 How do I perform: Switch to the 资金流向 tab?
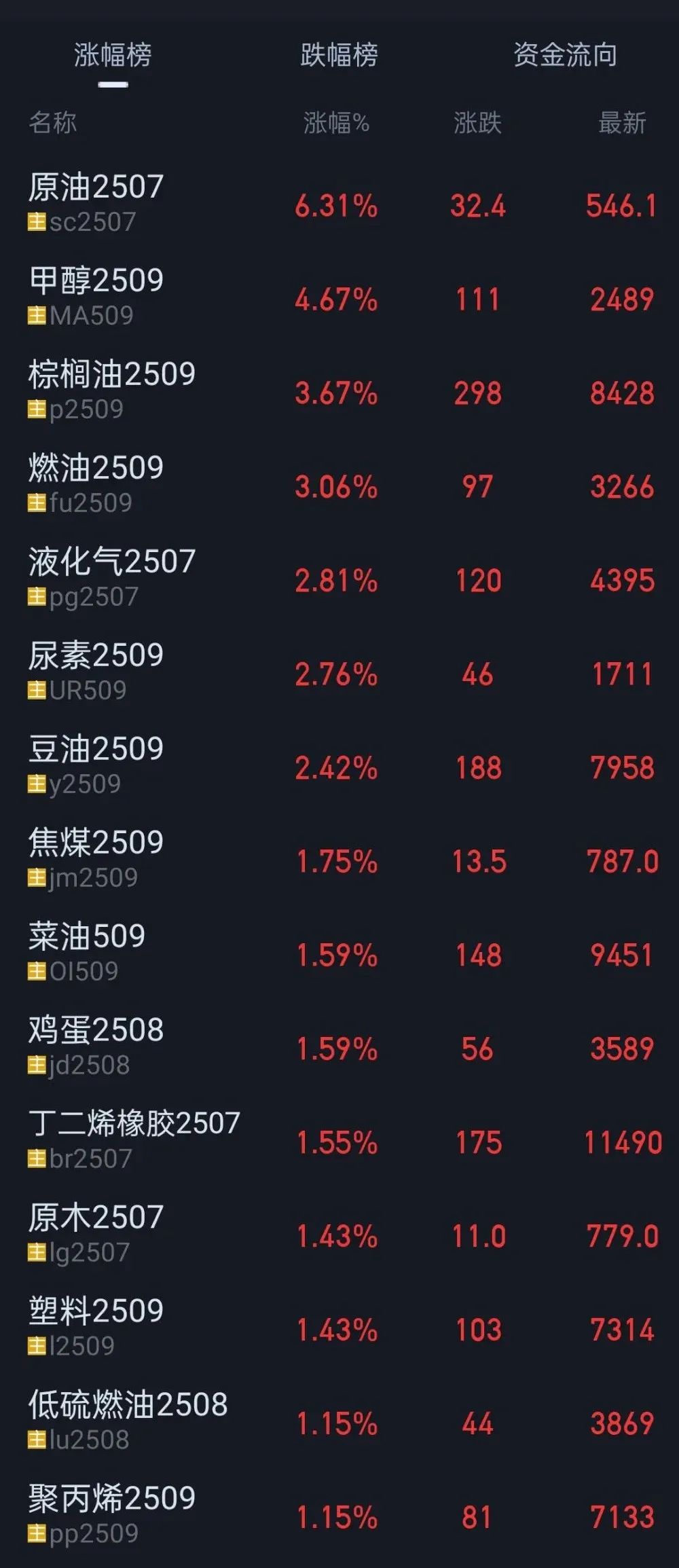565,56
